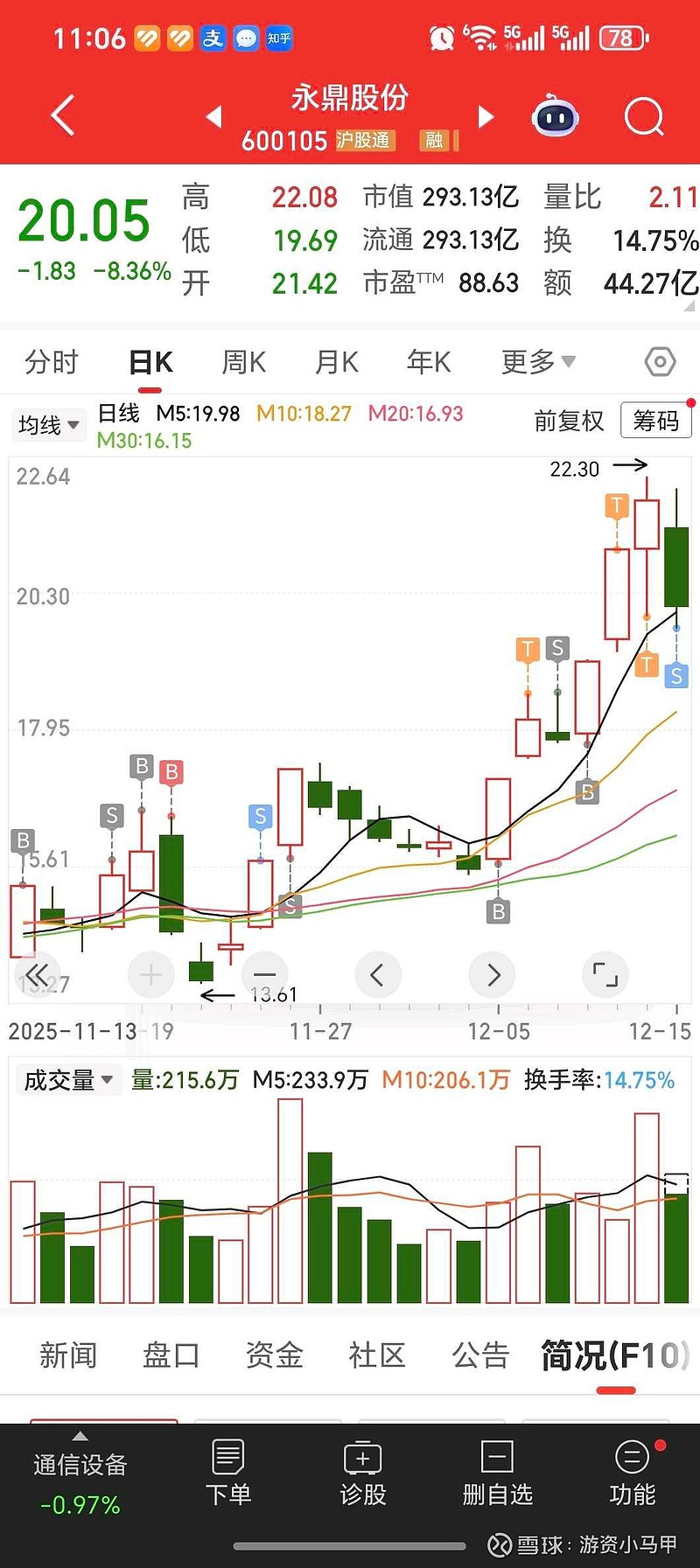Screen dimensions: 700x1568
Task: Open chart settings hexagon icon
Action: [660, 362]
